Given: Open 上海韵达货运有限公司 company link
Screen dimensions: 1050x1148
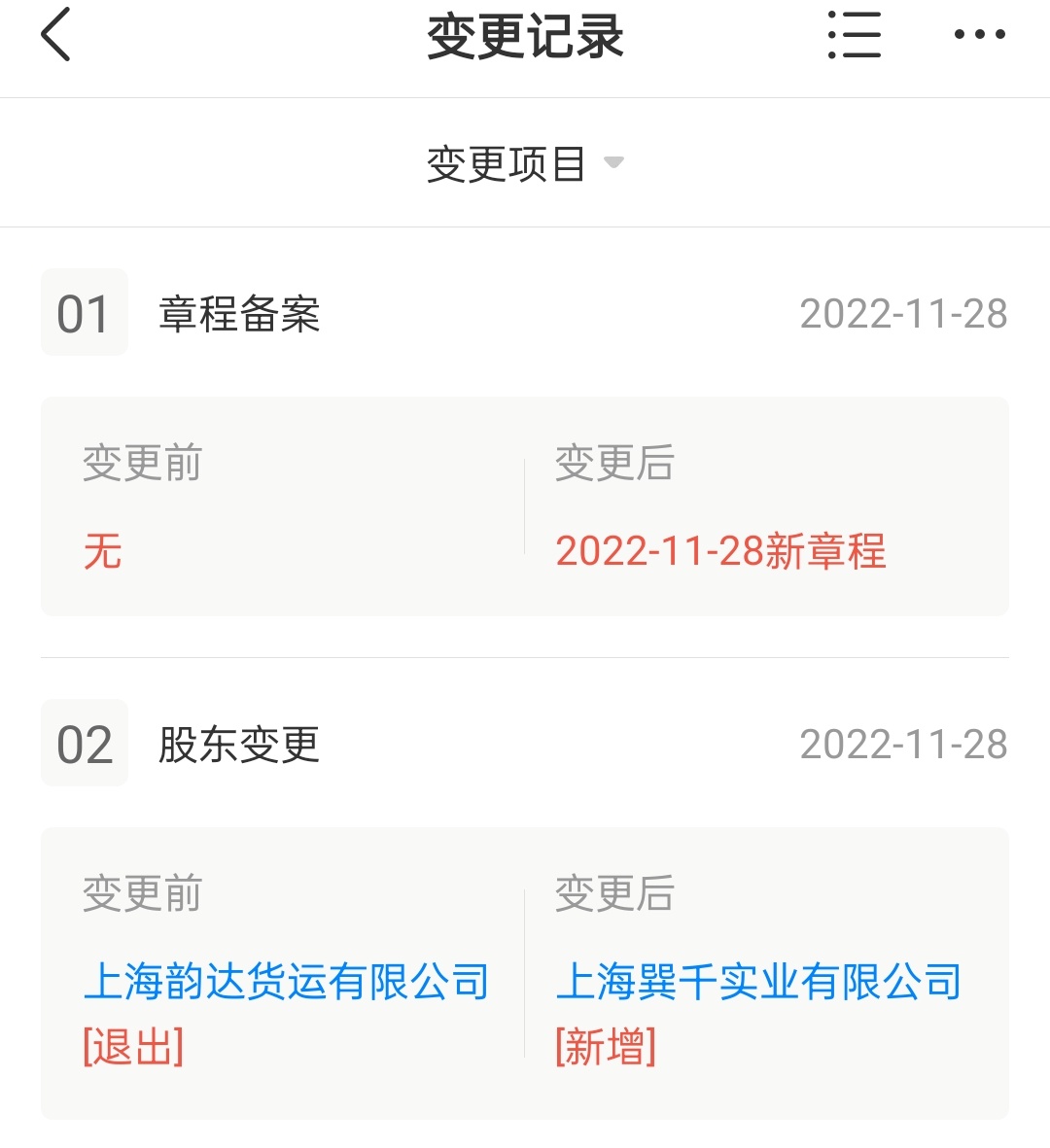Looking at the screenshot, I should tap(286, 982).
